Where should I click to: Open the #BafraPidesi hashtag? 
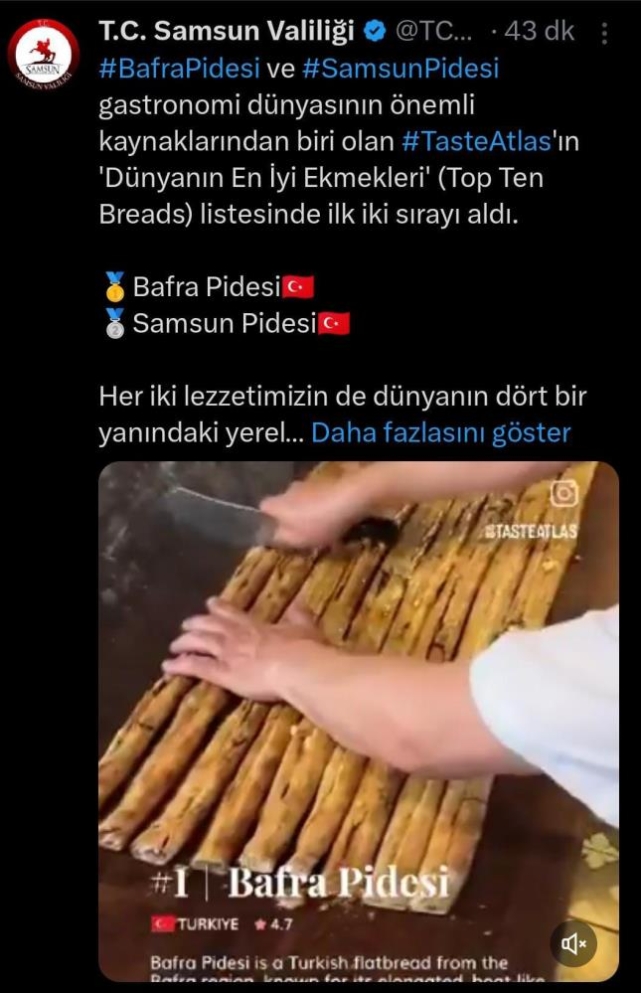[178, 69]
